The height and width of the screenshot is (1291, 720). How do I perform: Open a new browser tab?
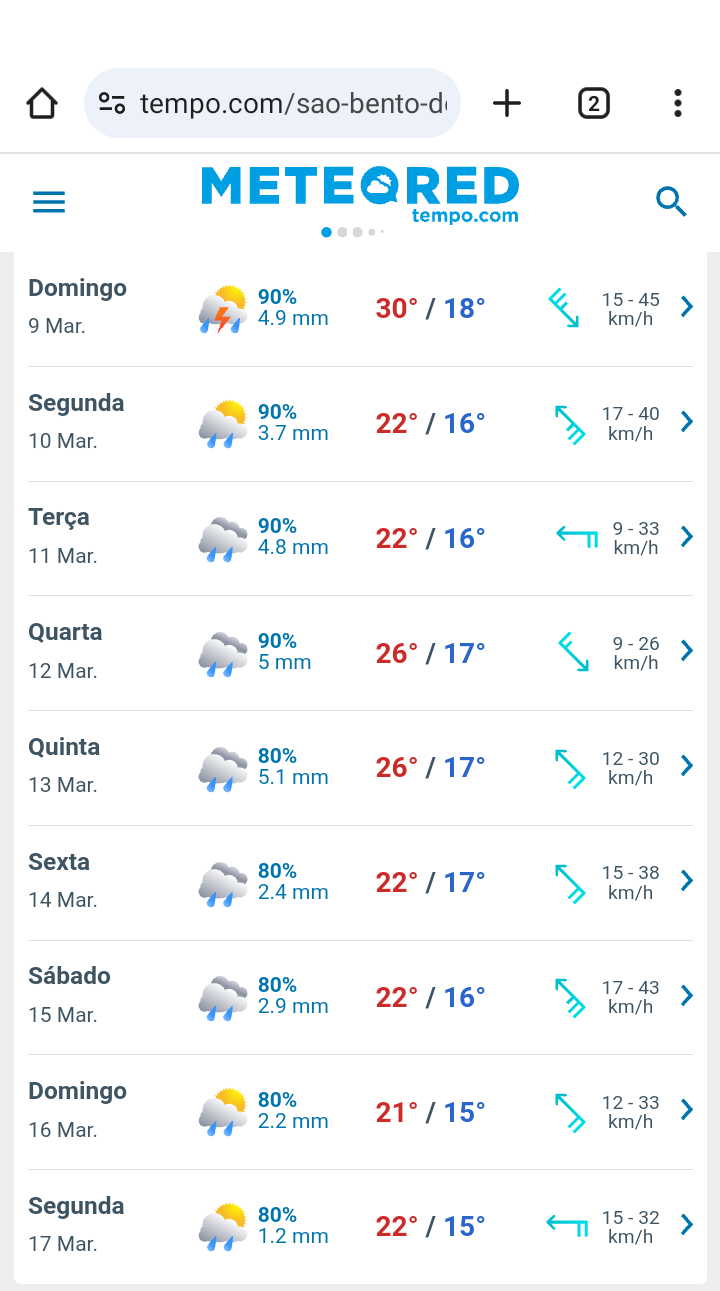(507, 103)
